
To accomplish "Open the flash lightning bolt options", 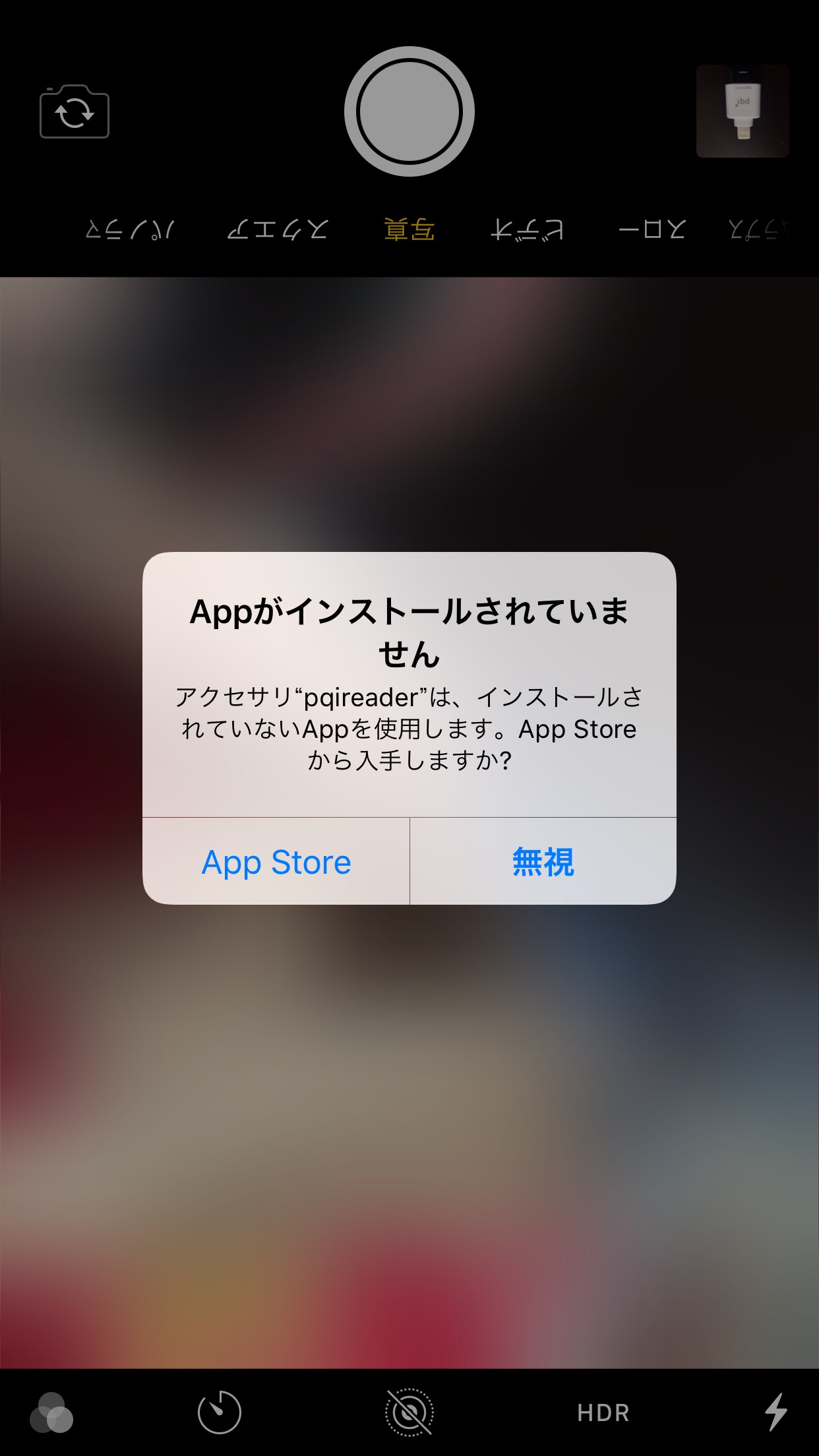I will click(x=776, y=1412).
